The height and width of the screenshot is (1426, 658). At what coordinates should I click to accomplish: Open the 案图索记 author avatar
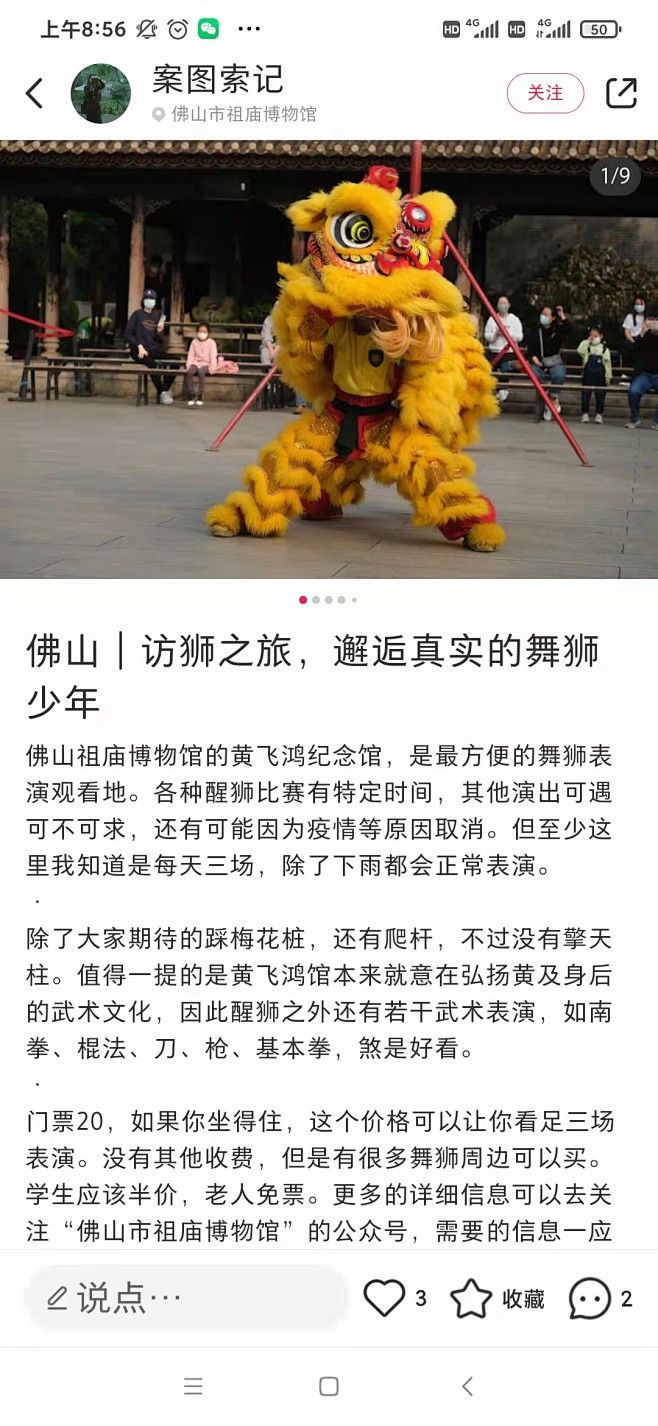click(101, 94)
